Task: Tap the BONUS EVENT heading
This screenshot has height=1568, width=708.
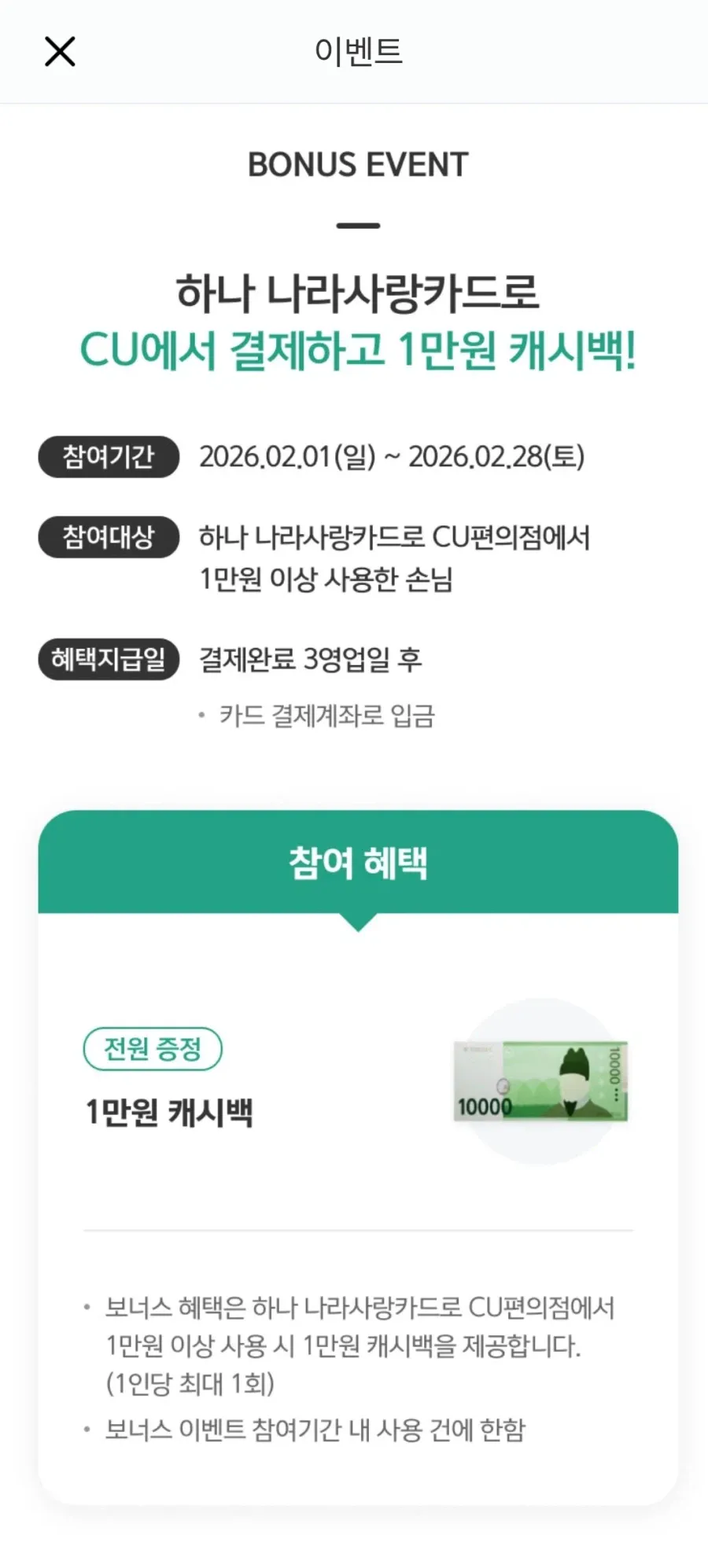Action: (358, 164)
